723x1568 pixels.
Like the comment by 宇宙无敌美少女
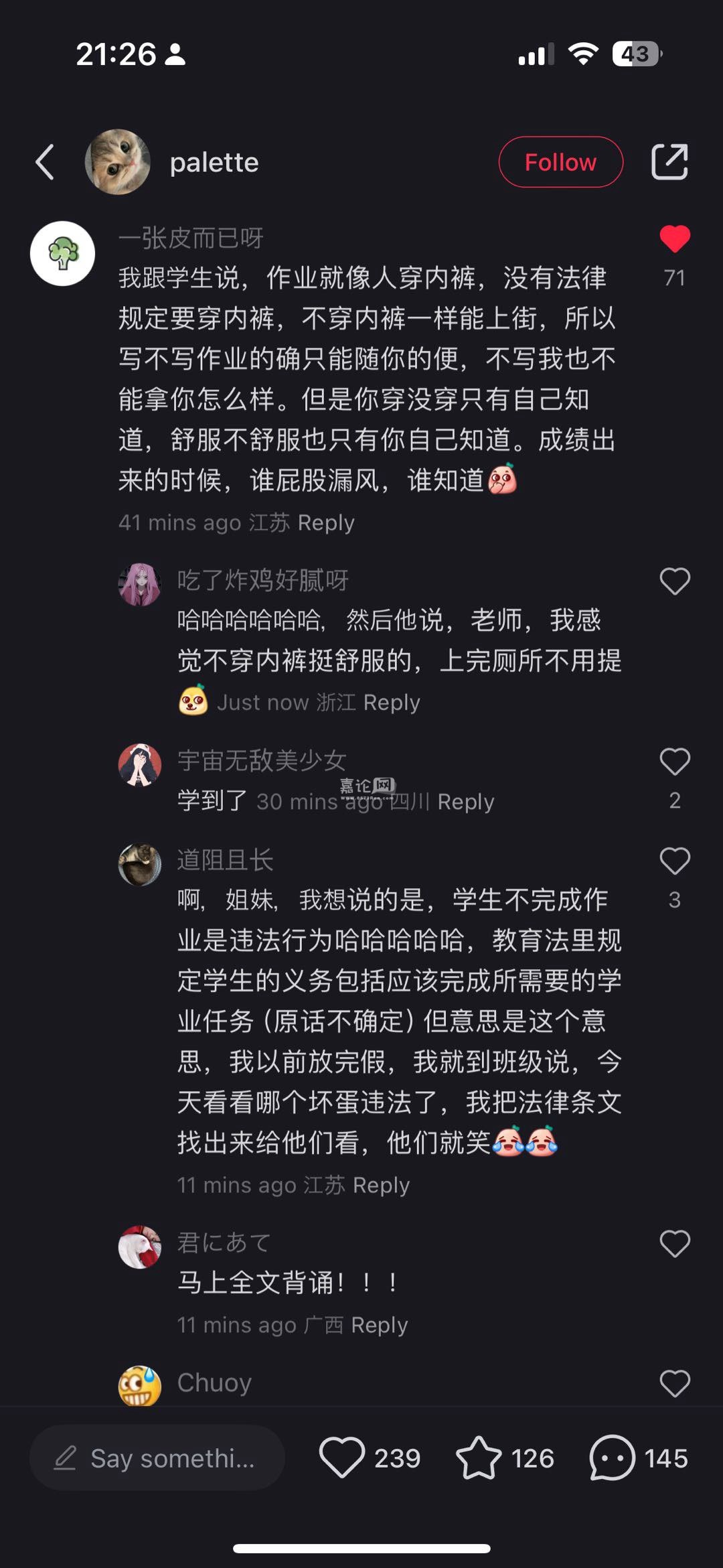click(674, 762)
